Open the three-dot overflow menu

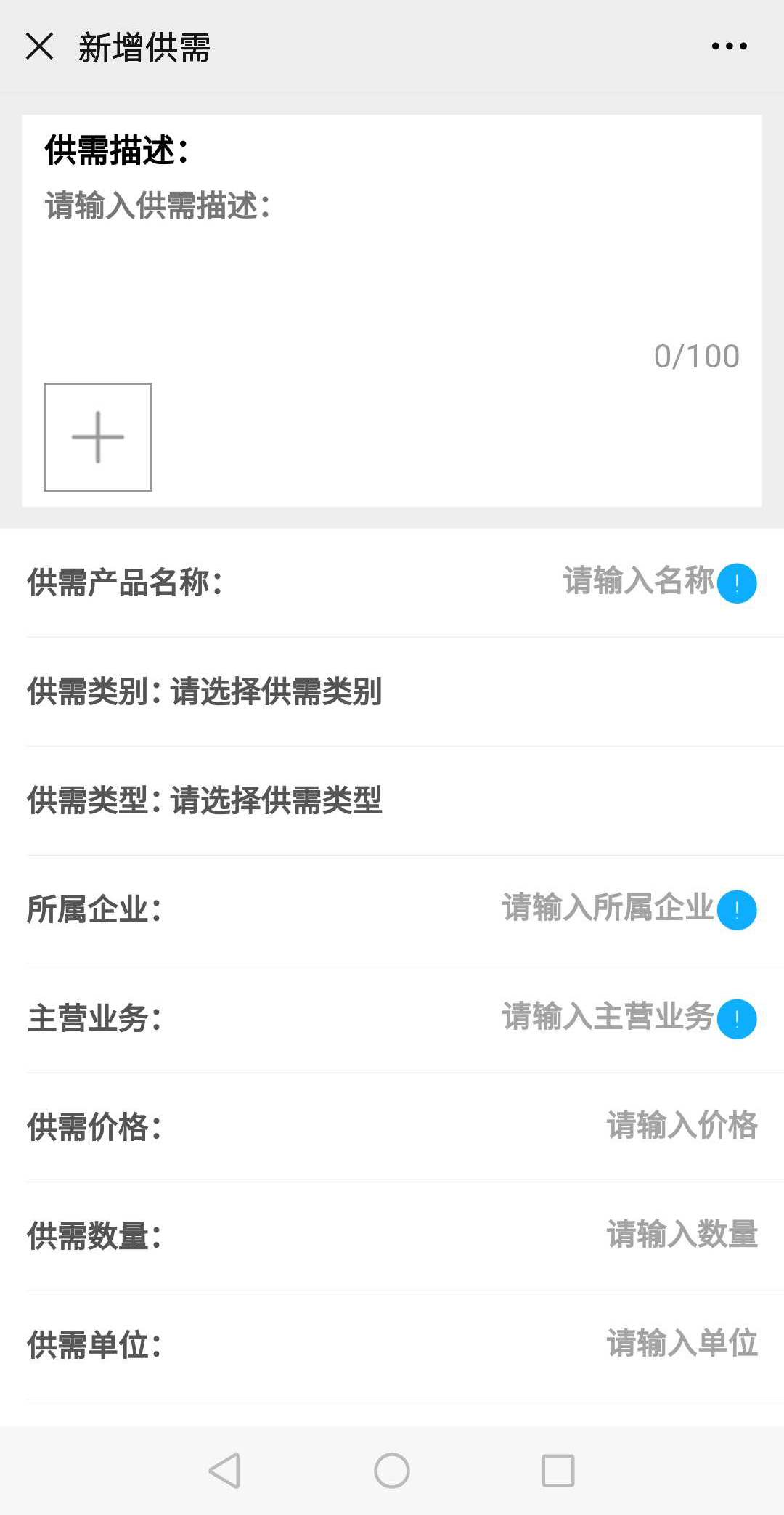729,46
